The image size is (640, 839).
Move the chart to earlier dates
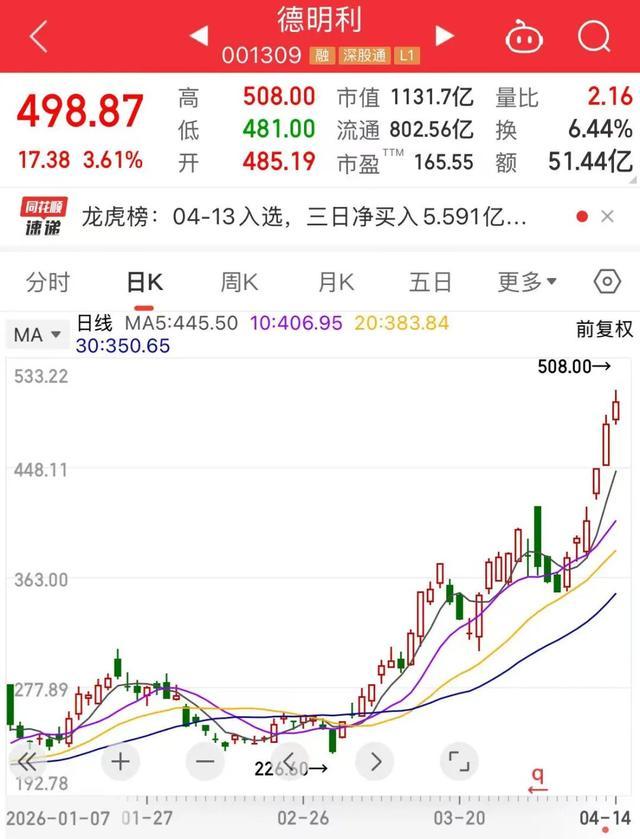tap(290, 761)
